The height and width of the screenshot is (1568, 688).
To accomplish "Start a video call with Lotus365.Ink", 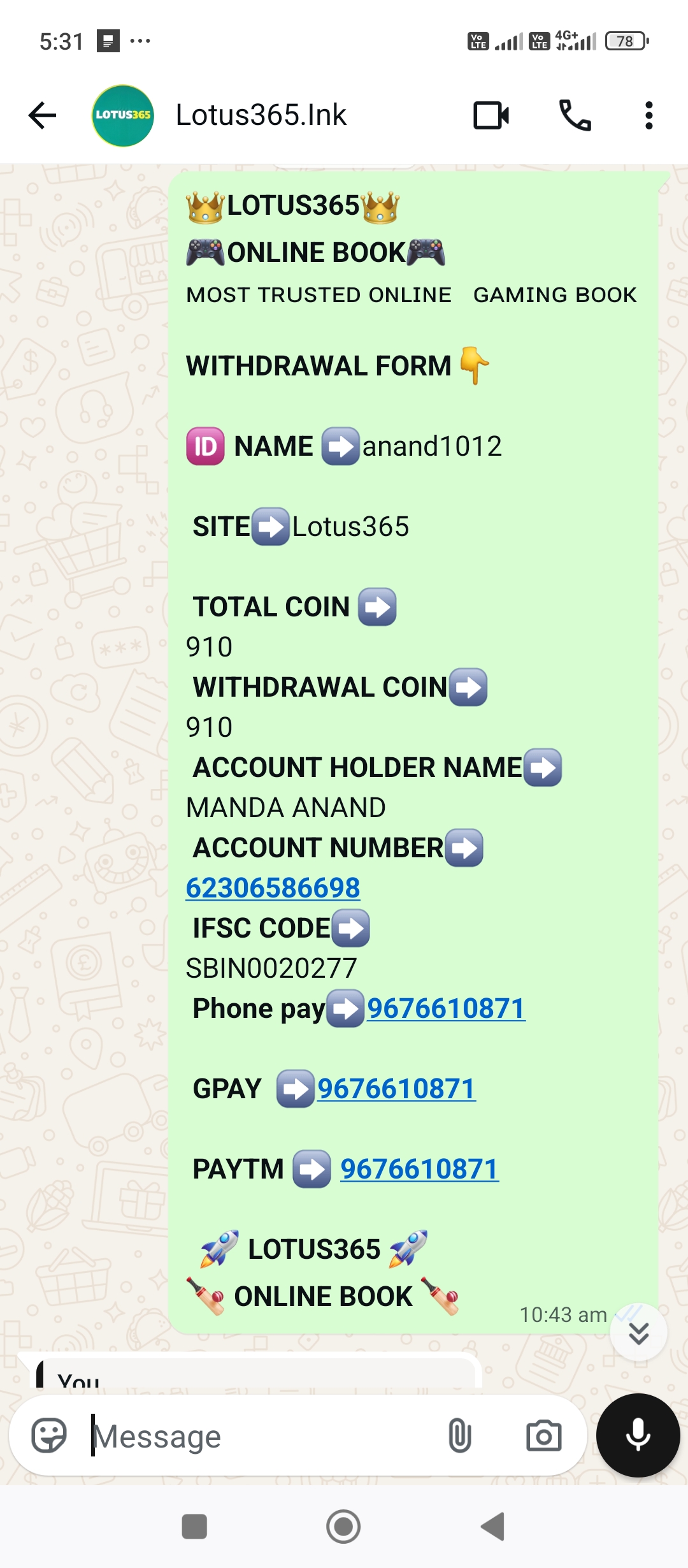I will [491, 115].
